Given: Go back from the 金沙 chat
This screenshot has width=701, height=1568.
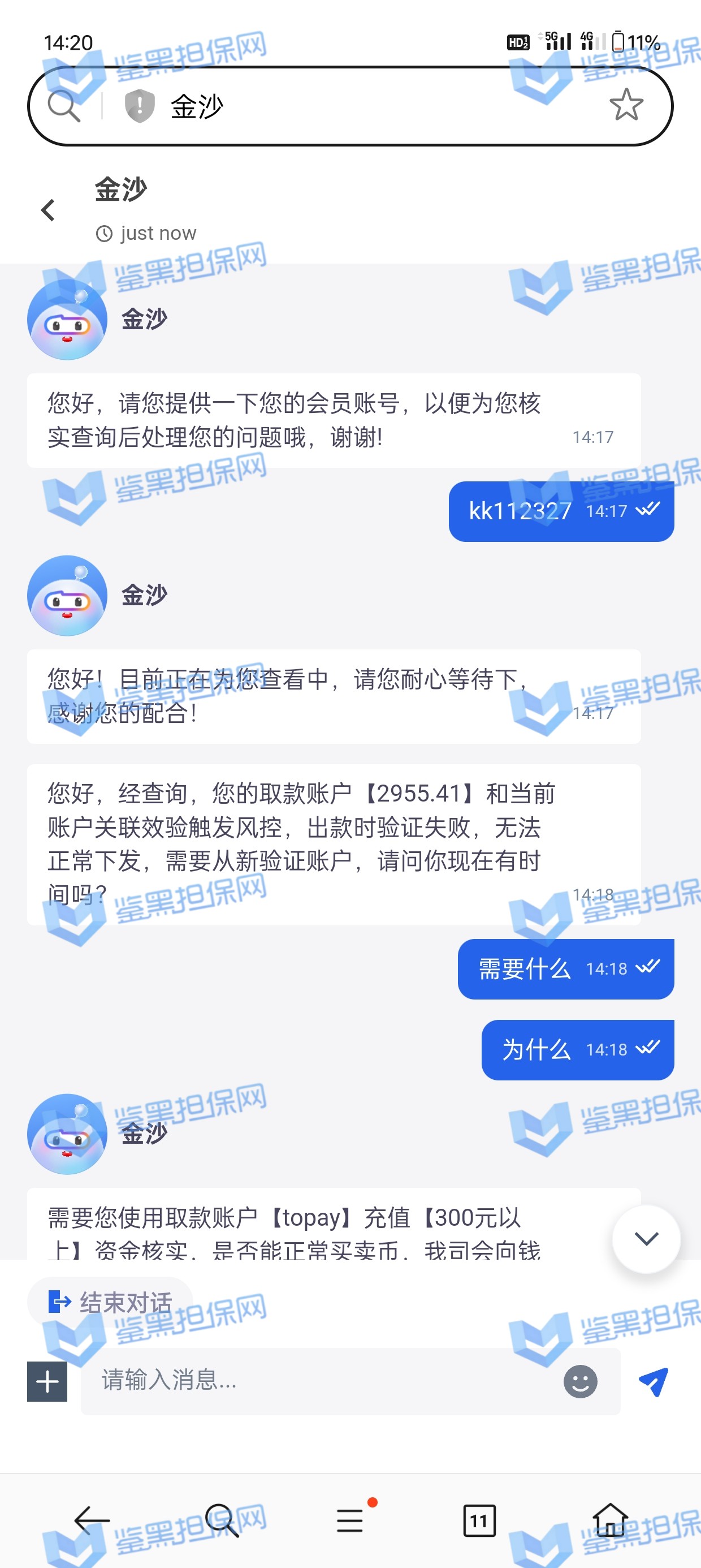Looking at the screenshot, I should click(x=48, y=210).
